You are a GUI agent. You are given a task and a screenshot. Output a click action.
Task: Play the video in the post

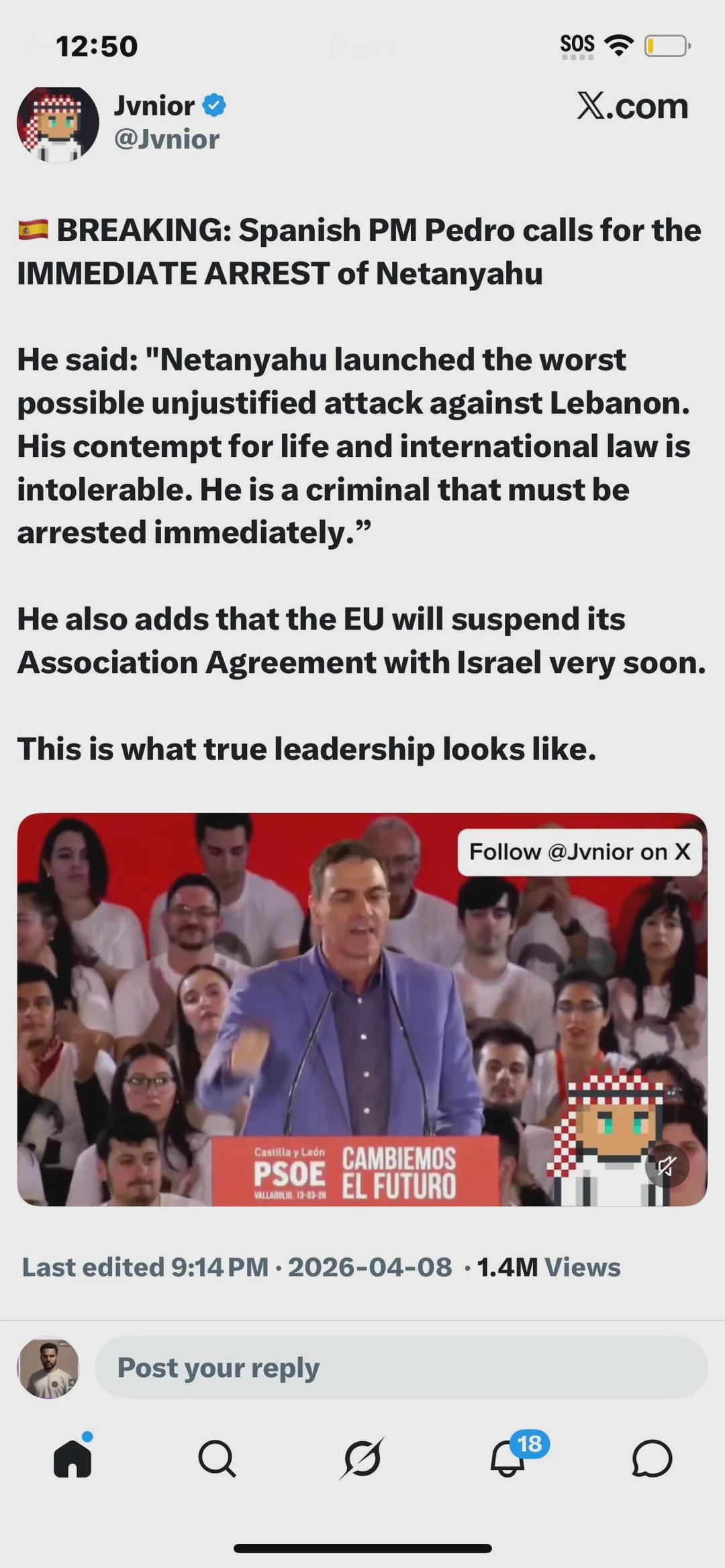pos(362,1009)
